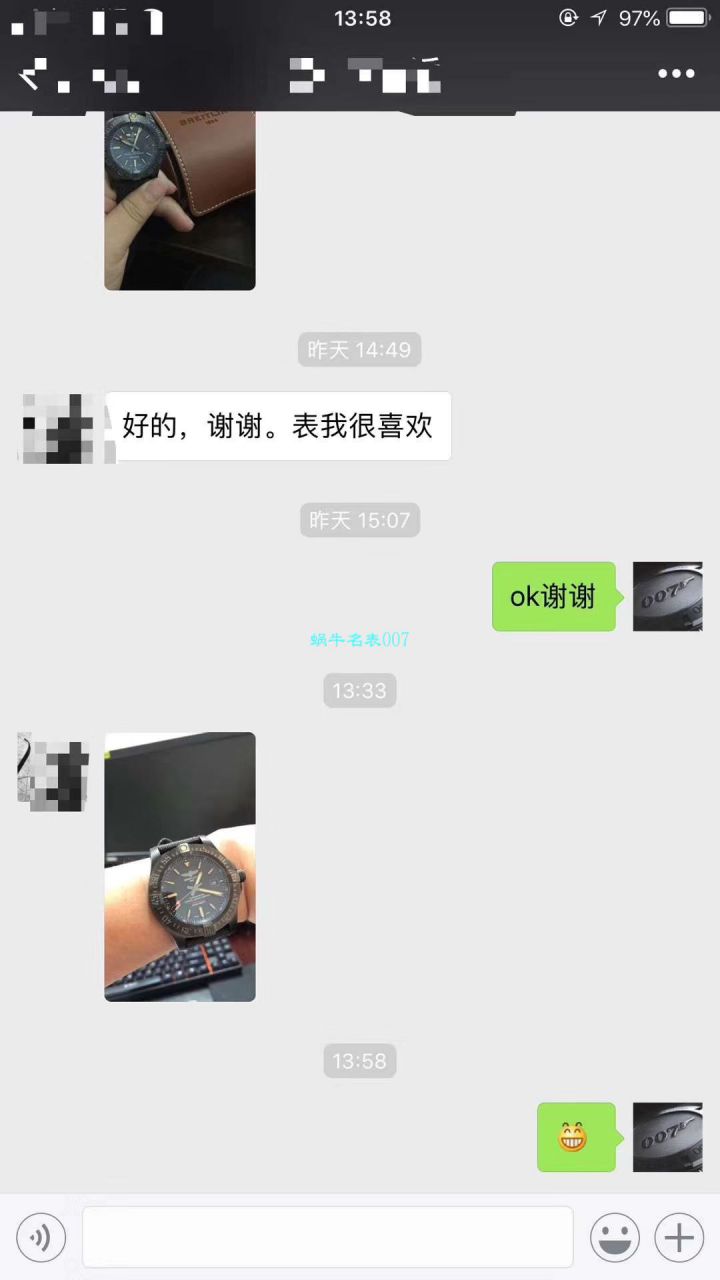Switch to voice message input
This screenshot has width=720, height=1280.
click(x=41, y=1238)
